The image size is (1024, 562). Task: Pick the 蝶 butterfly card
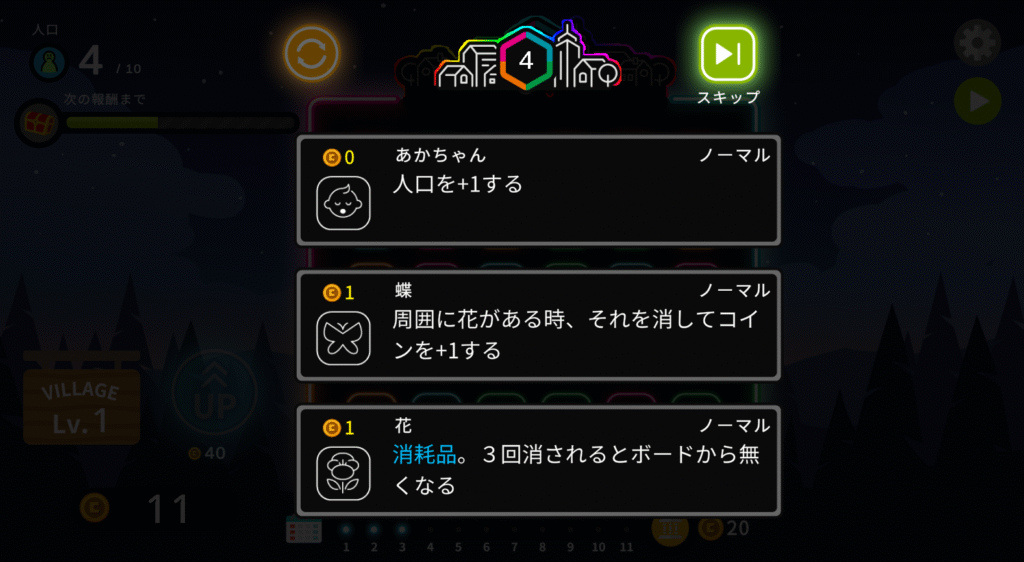click(x=538, y=325)
